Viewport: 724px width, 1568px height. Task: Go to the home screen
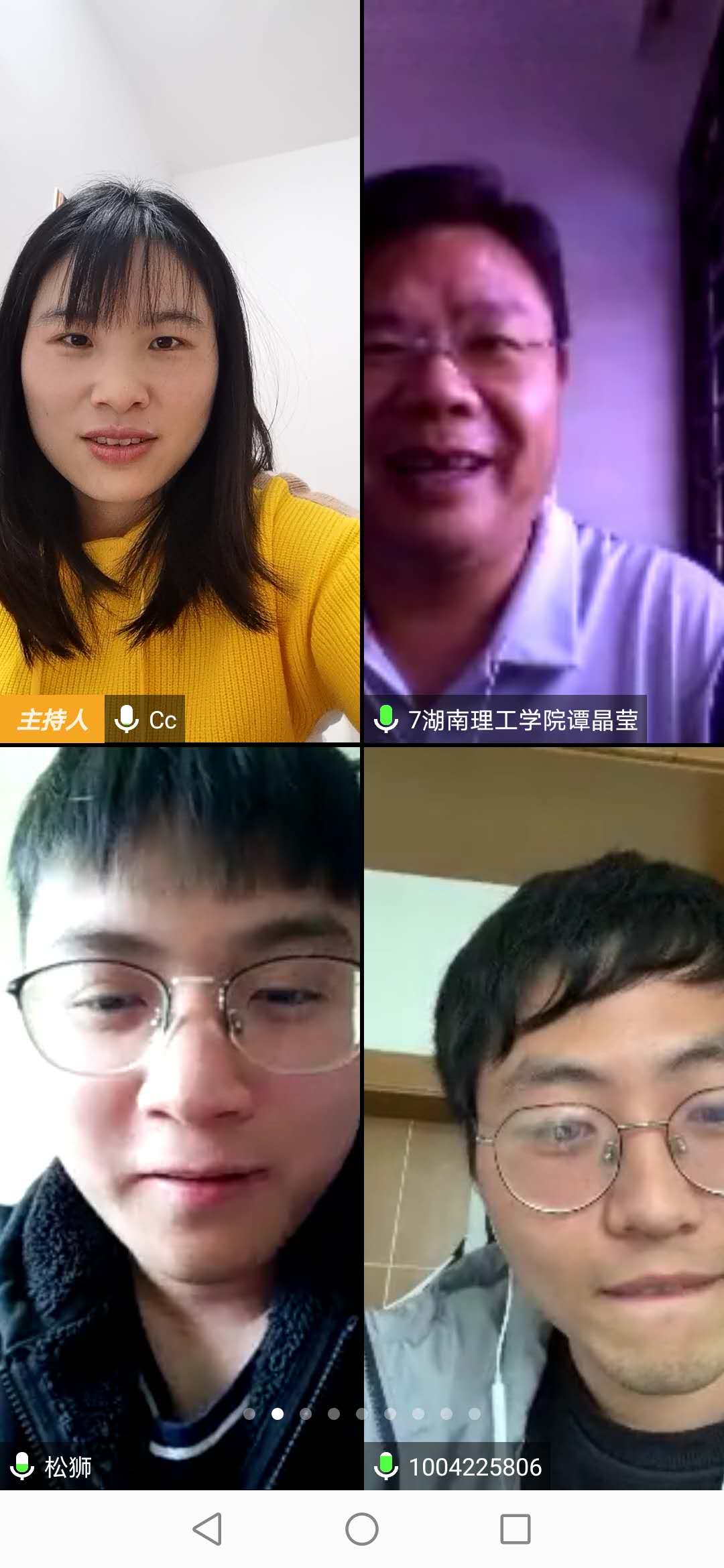(x=362, y=1529)
